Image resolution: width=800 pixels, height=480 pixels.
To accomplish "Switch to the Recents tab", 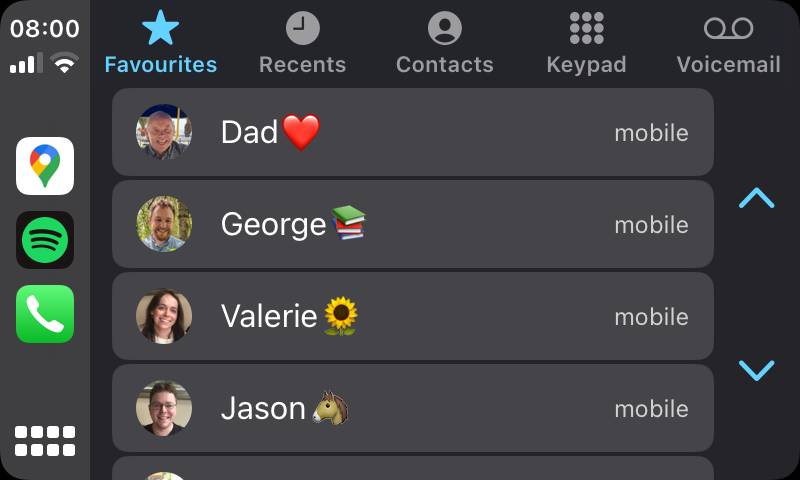I will pyautogui.click(x=302, y=44).
